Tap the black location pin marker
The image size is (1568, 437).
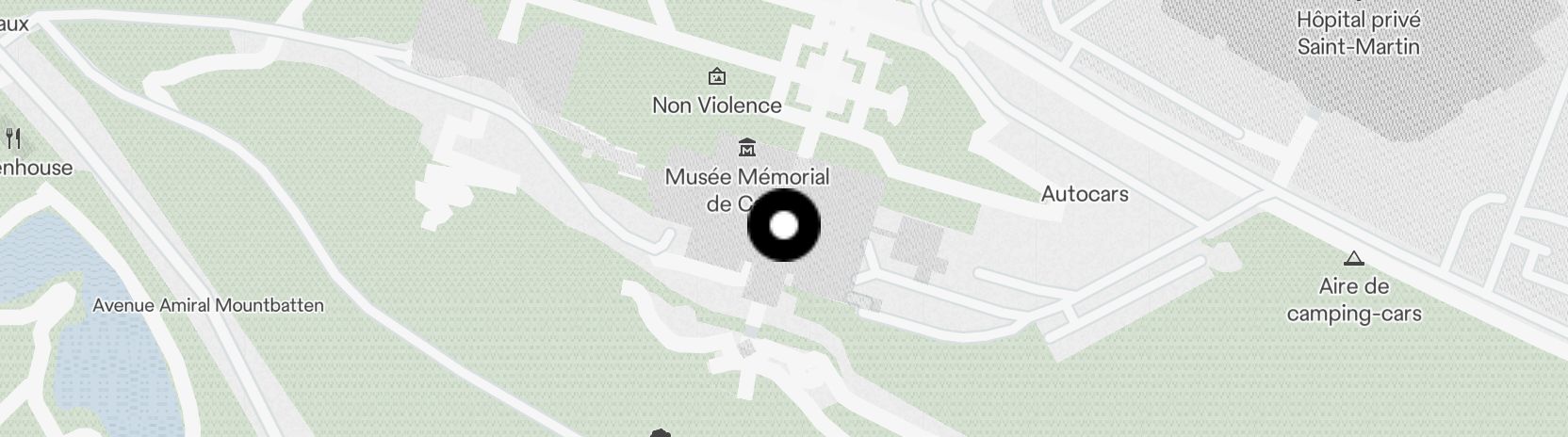click(783, 225)
